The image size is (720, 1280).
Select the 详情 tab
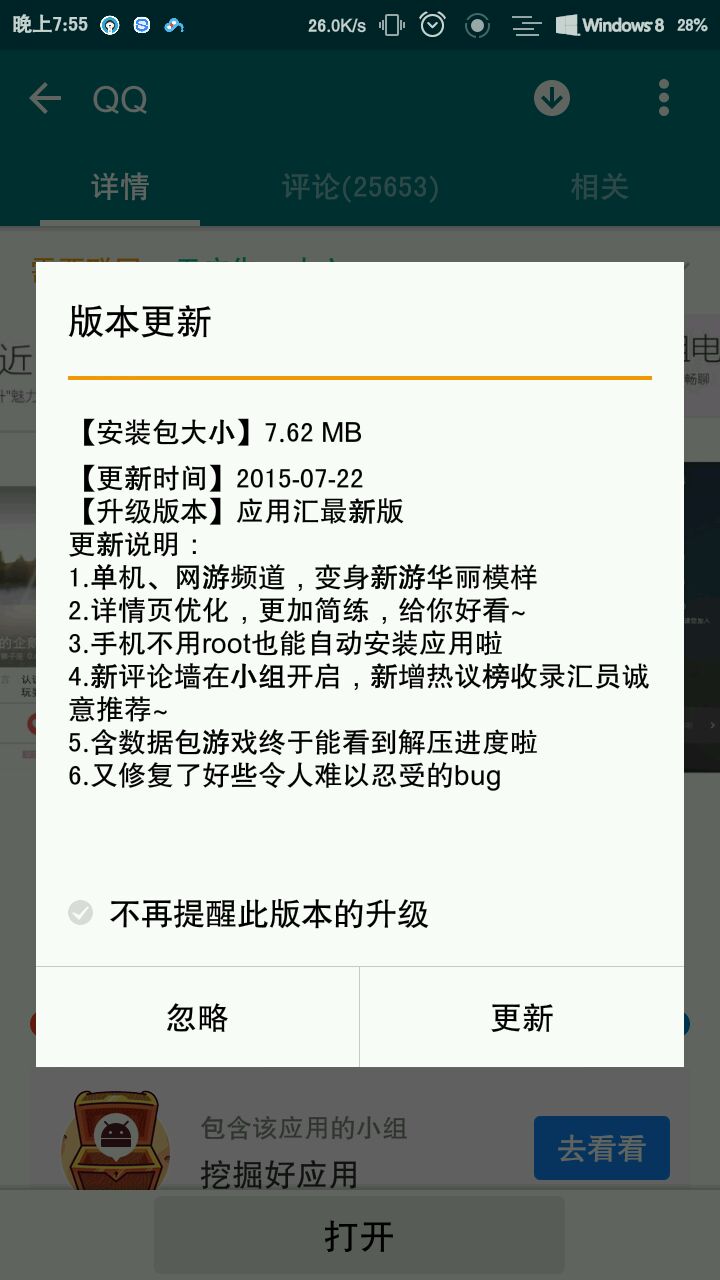pos(120,187)
